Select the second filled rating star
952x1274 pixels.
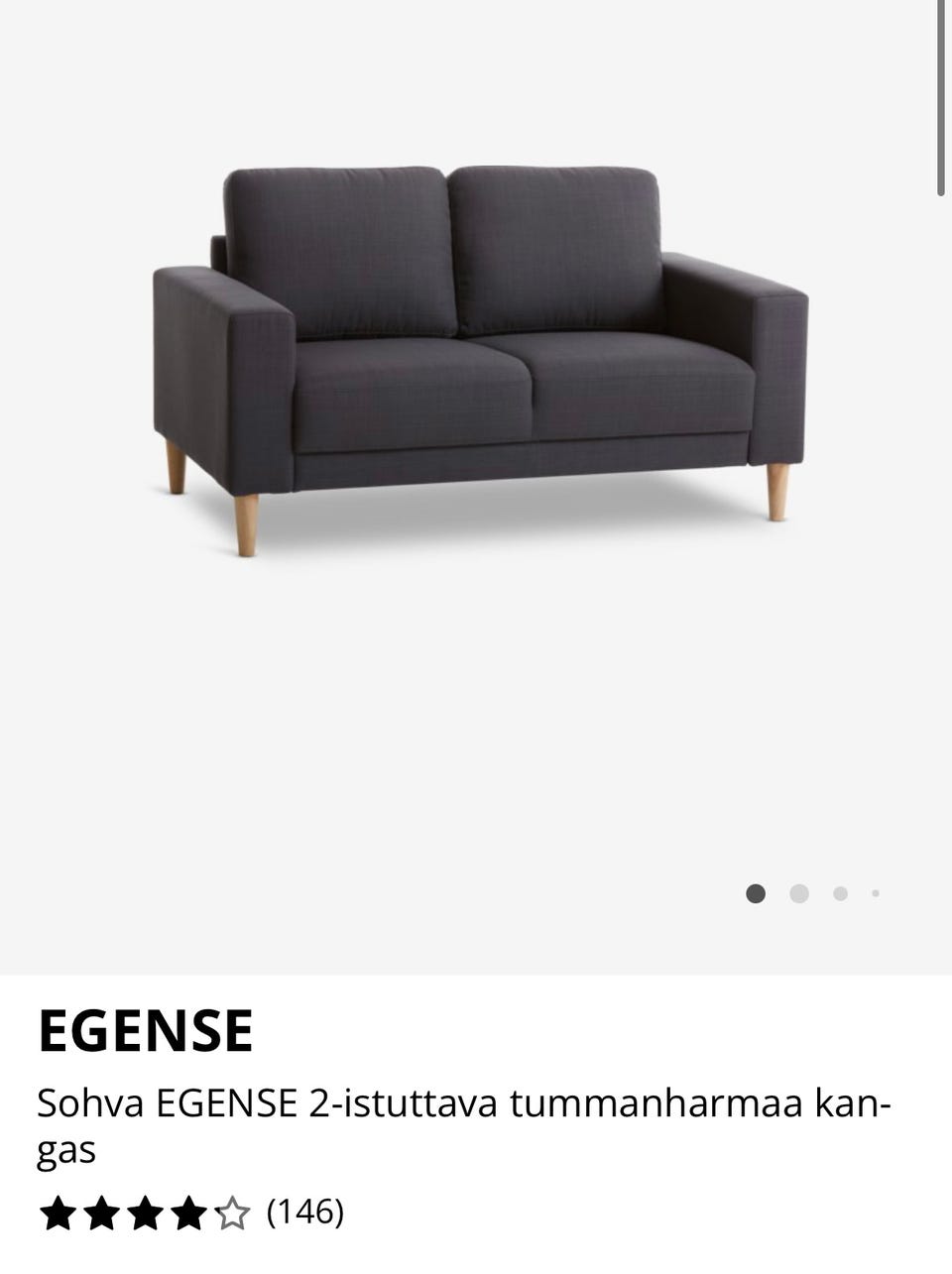(x=100, y=1212)
